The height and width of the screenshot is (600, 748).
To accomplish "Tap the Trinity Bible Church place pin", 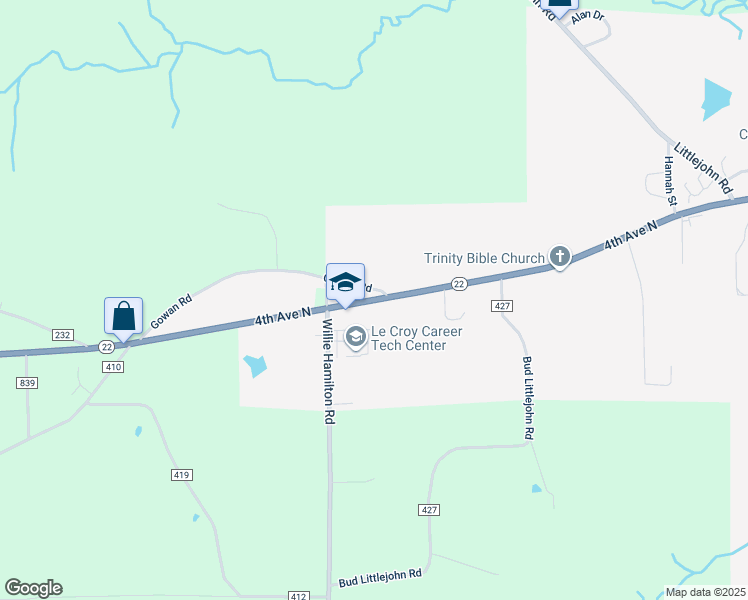I will [x=560, y=257].
